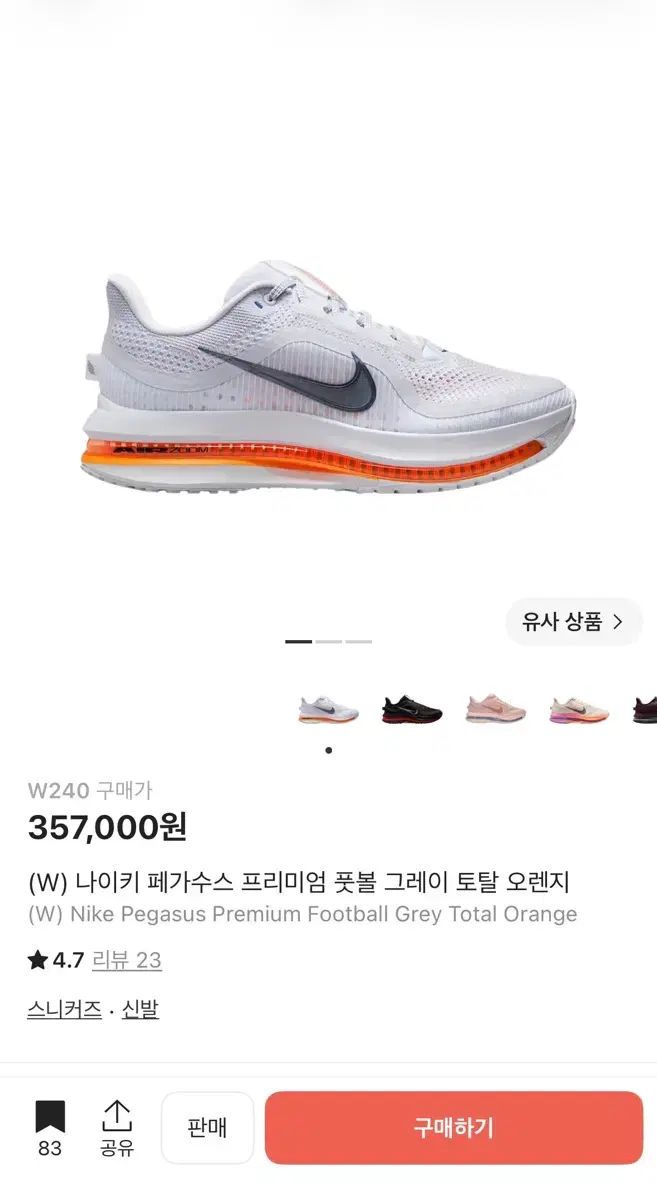This screenshot has width=657, height=1200.
Task: Select the pink colorway thumbnail
Action: pyautogui.click(x=496, y=710)
